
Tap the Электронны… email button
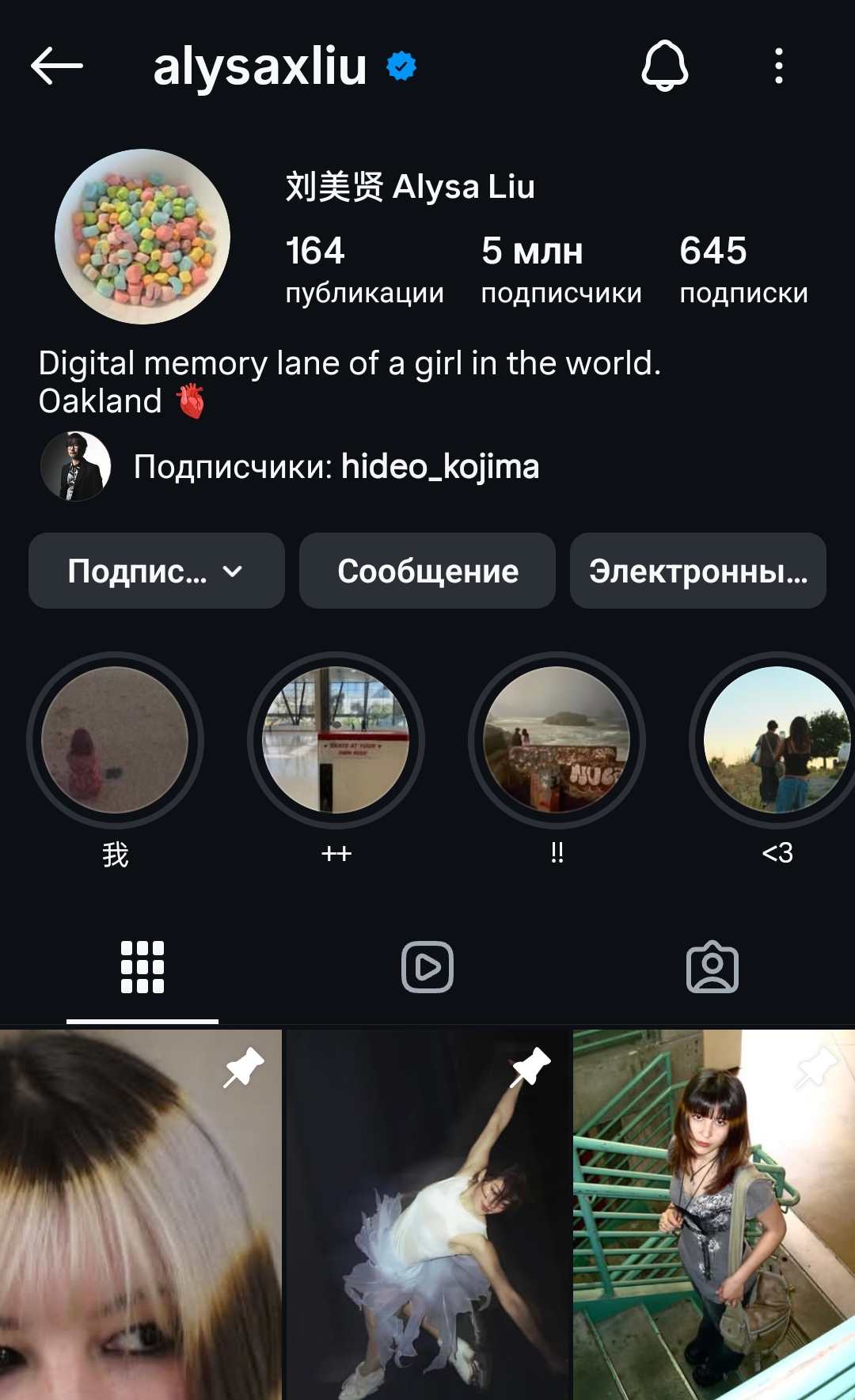tap(697, 571)
